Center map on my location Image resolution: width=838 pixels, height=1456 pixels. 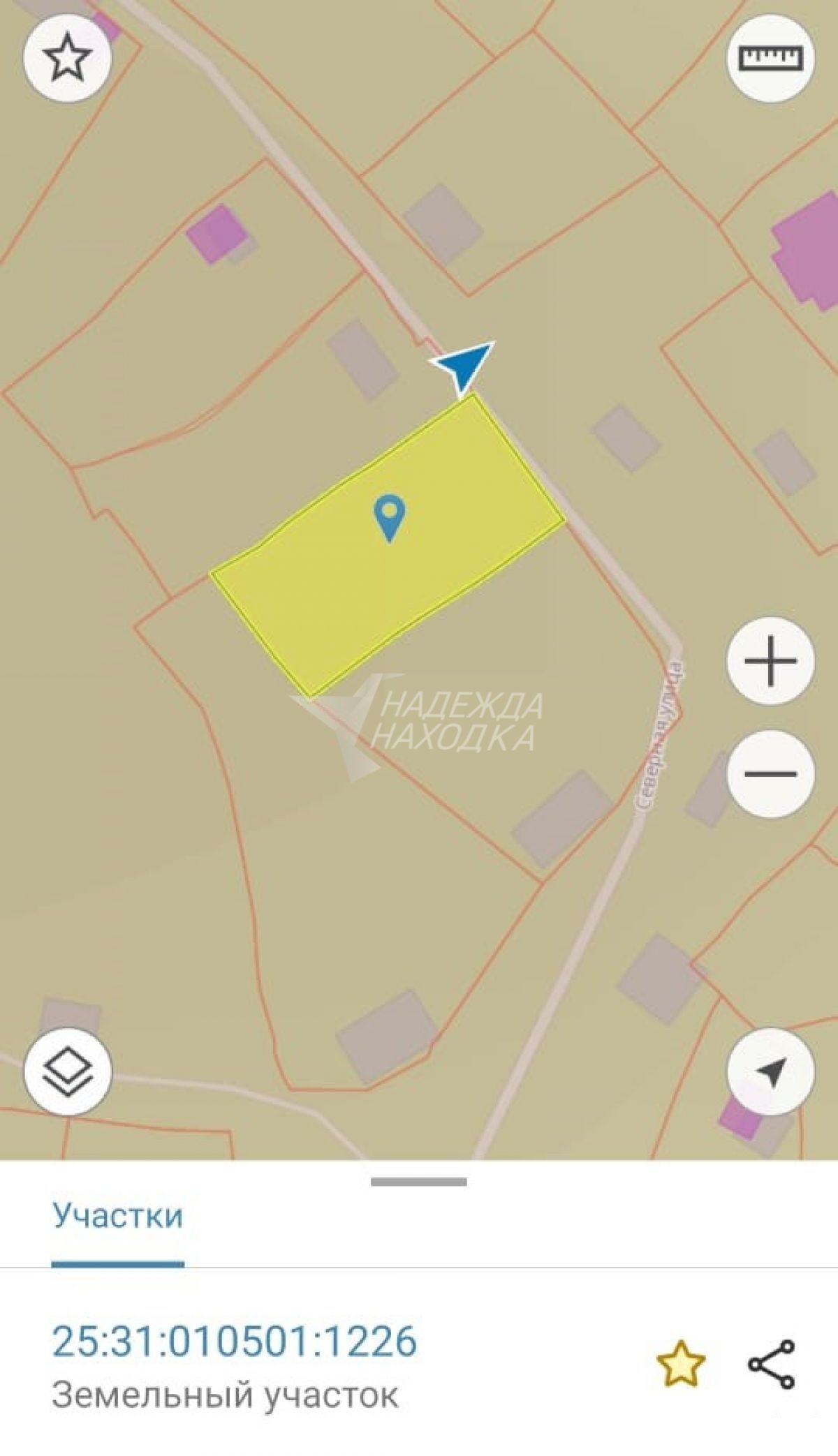(770, 1071)
